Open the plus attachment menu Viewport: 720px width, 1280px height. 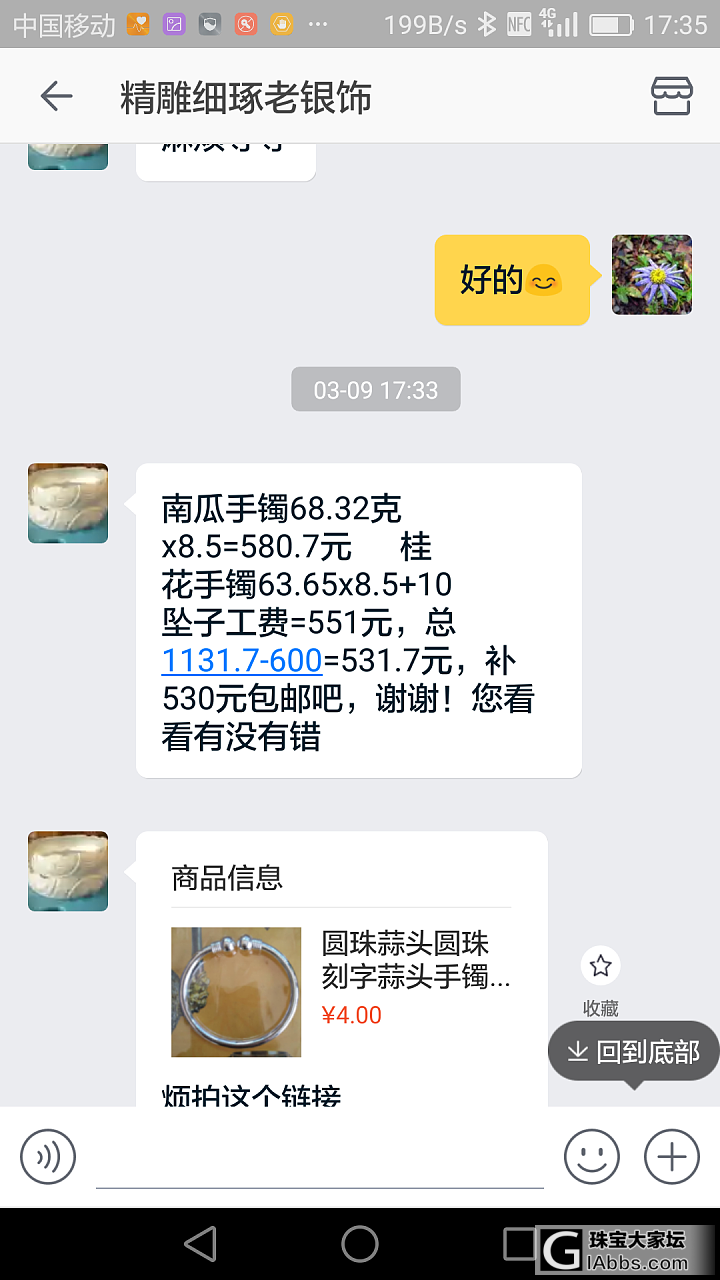672,1157
